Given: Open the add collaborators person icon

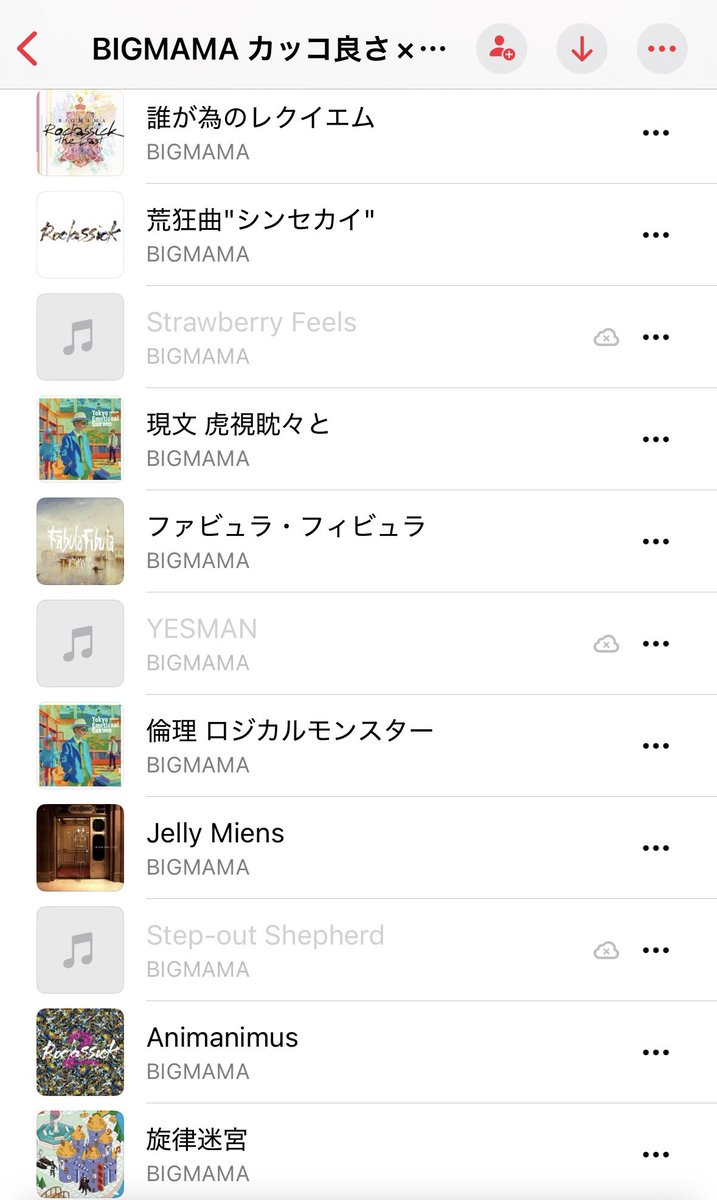Looking at the screenshot, I should click(x=501, y=49).
